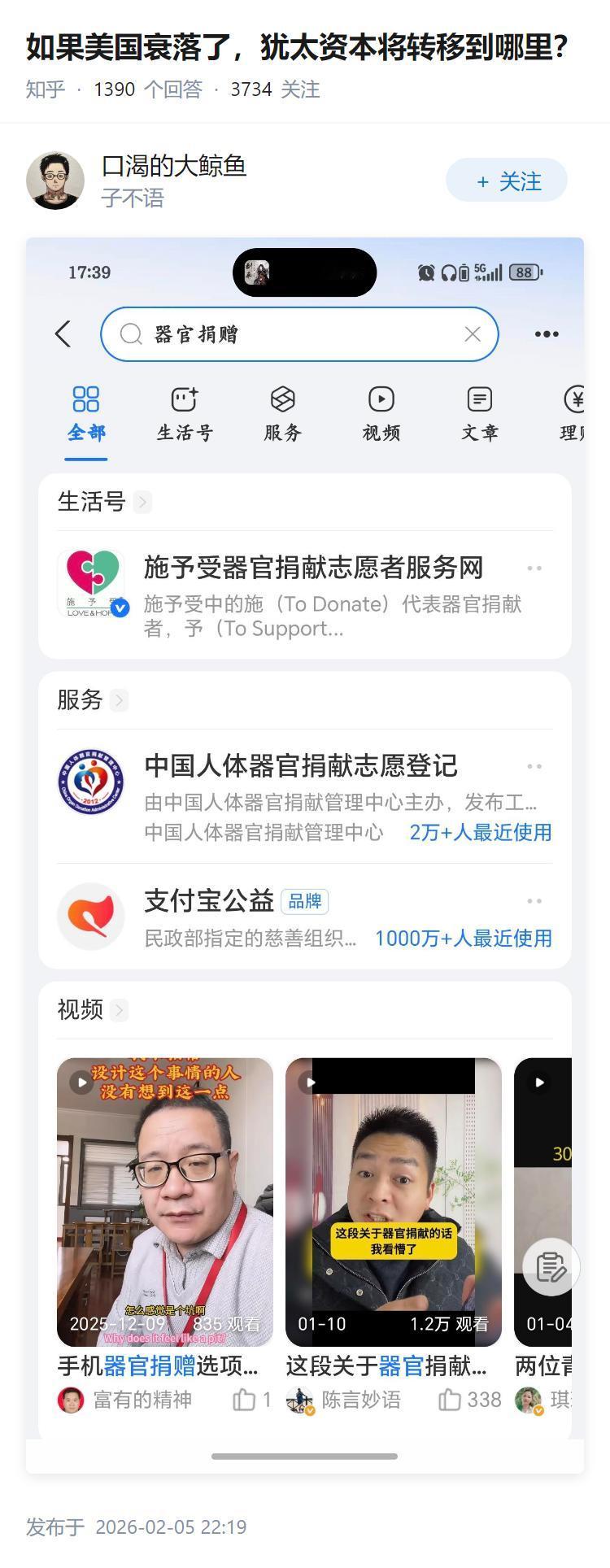Open the 理财 category icon
Image resolution: width=610 pixels, height=1568 pixels.
[x=576, y=399]
